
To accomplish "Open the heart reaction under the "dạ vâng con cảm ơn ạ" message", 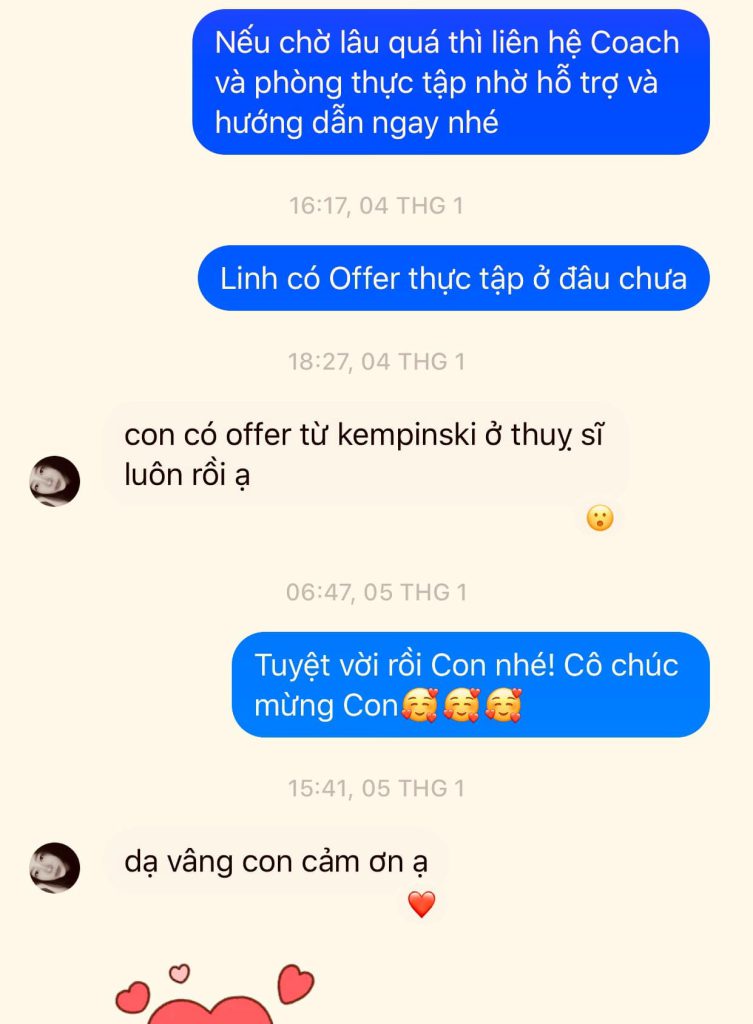I will (422, 905).
